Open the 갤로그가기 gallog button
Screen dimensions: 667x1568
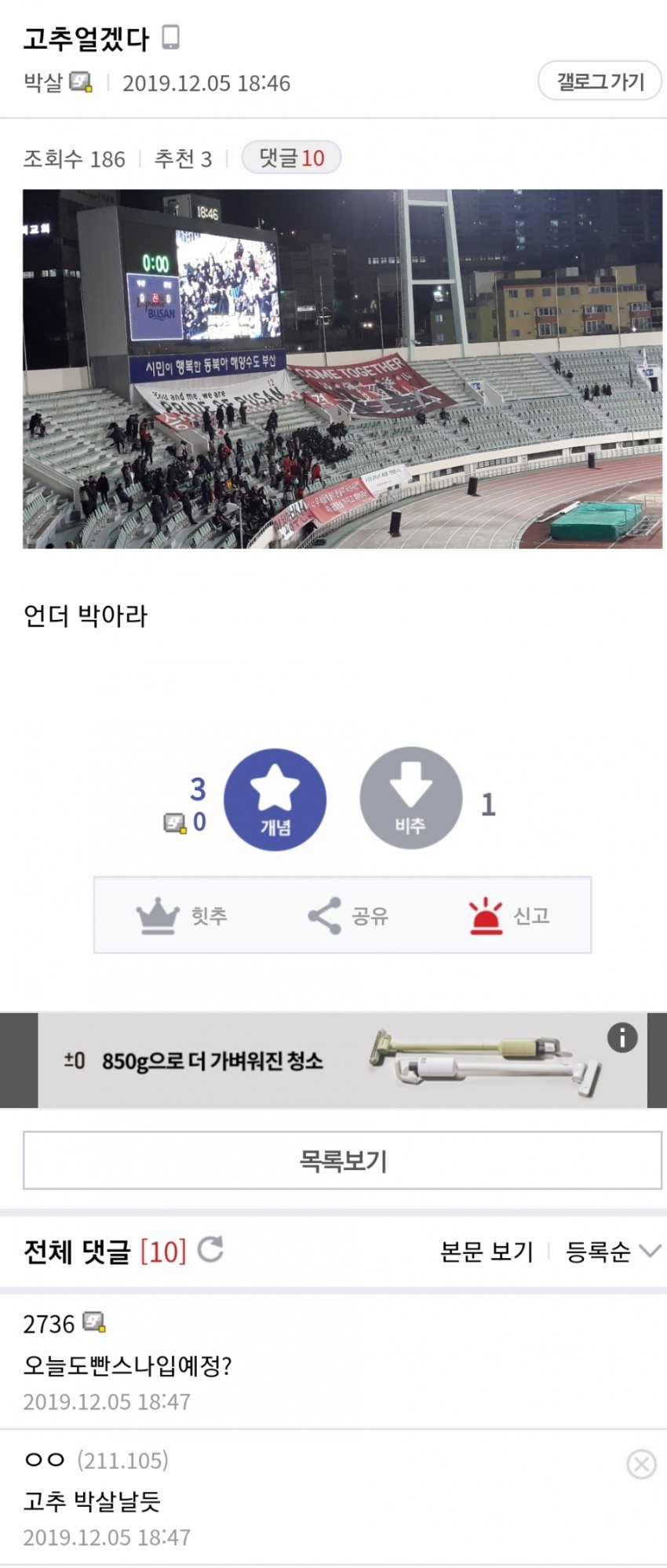(600, 82)
